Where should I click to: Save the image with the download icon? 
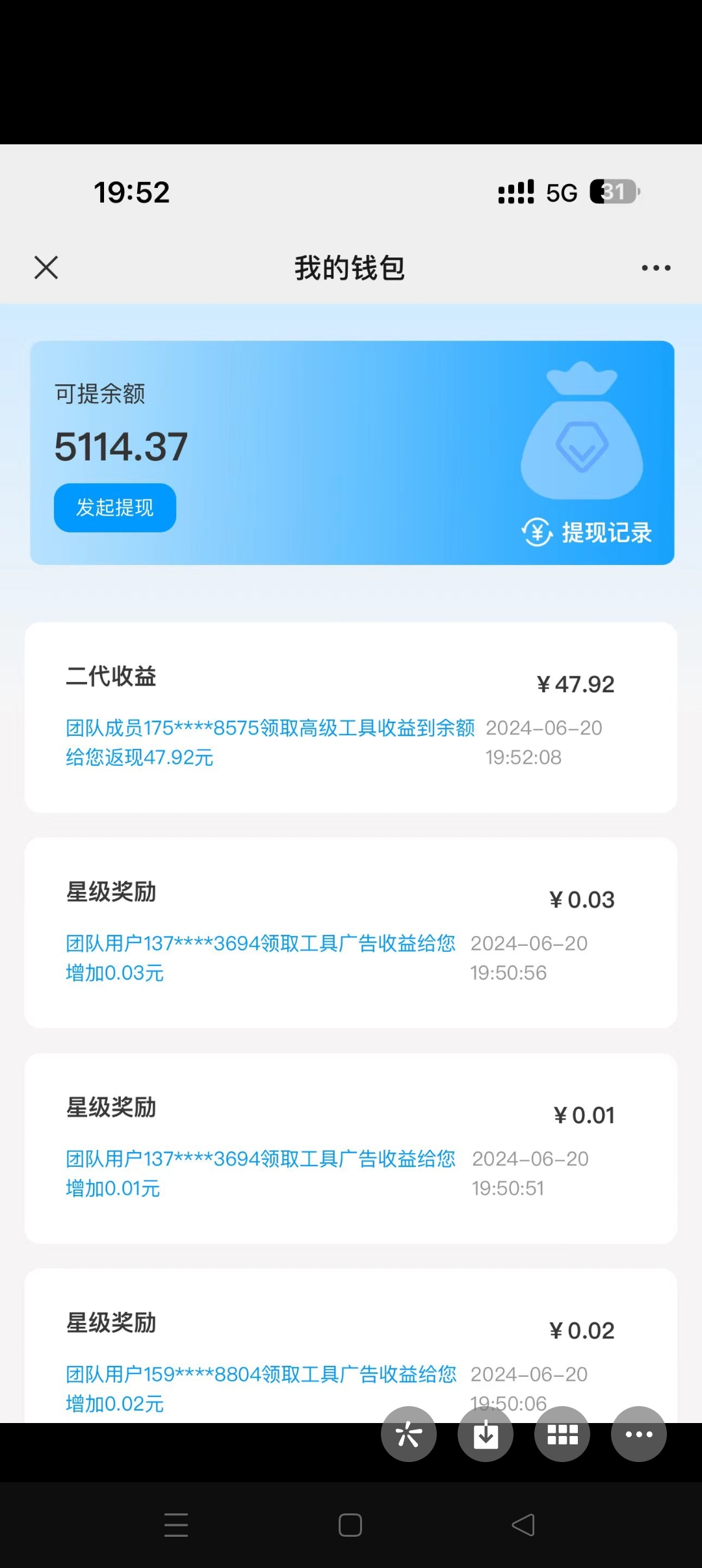pyautogui.click(x=486, y=1434)
